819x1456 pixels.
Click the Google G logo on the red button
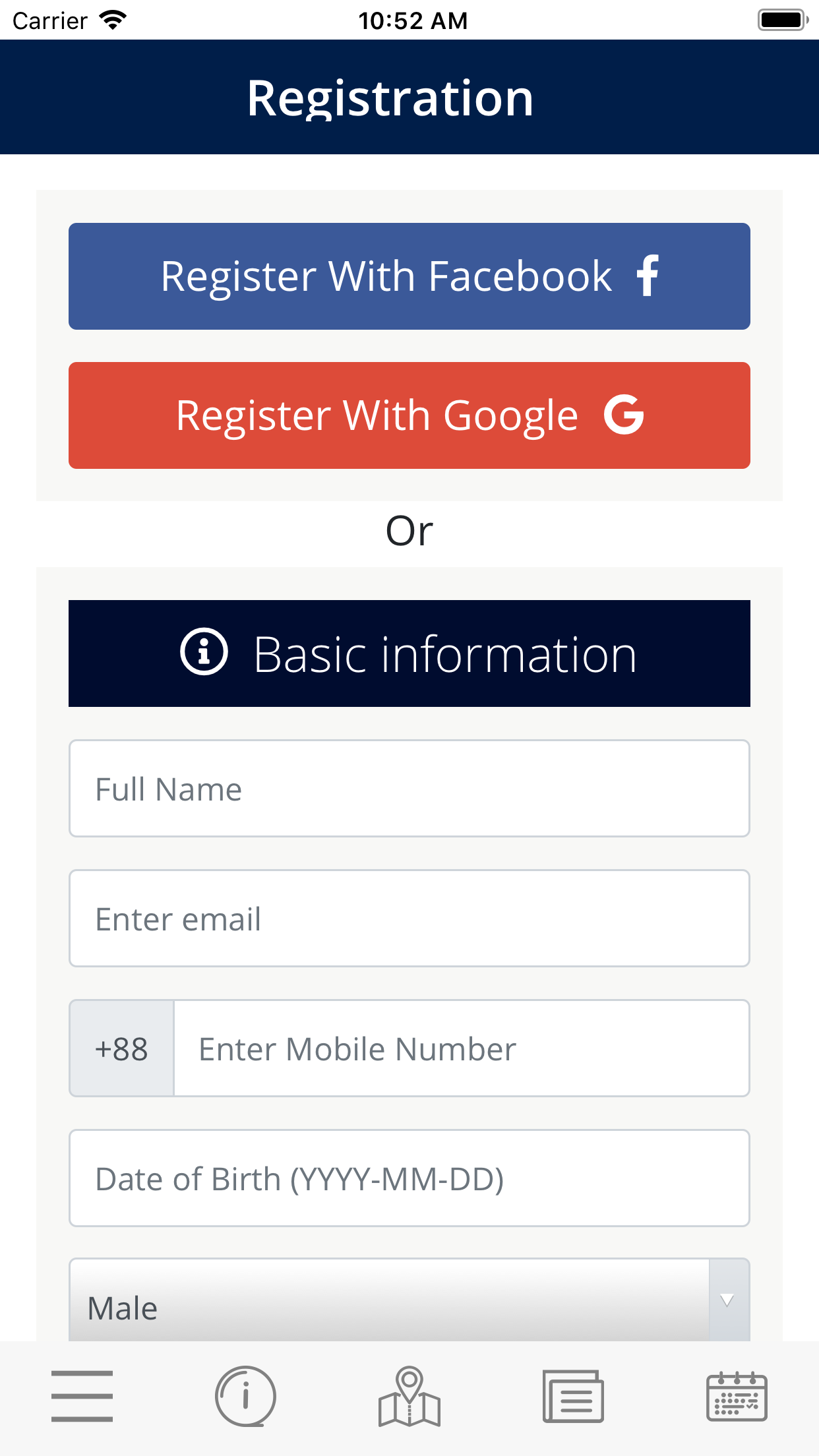pos(625,415)
